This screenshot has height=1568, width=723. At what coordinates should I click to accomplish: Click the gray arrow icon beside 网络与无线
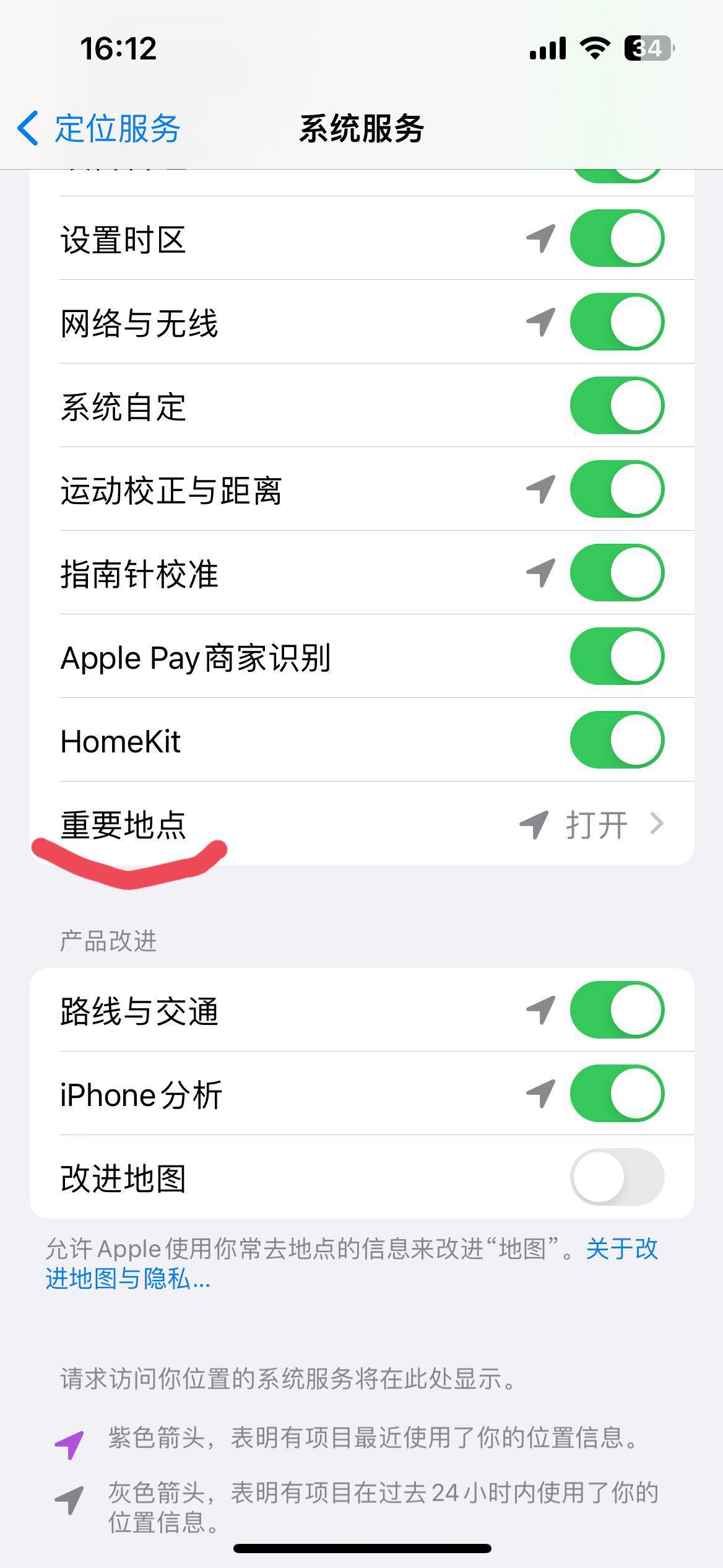(540, 321)
